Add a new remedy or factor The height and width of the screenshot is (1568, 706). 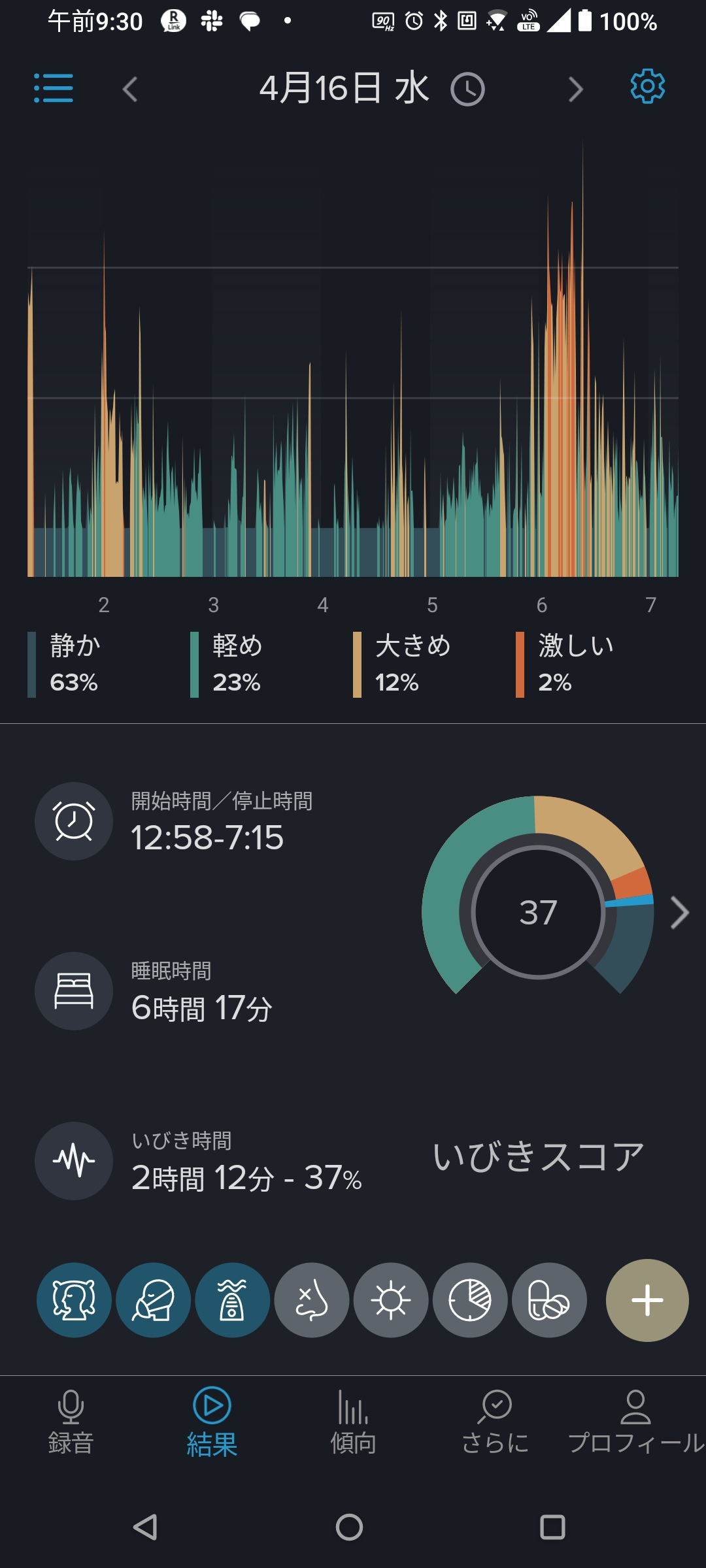(647, 1300)
